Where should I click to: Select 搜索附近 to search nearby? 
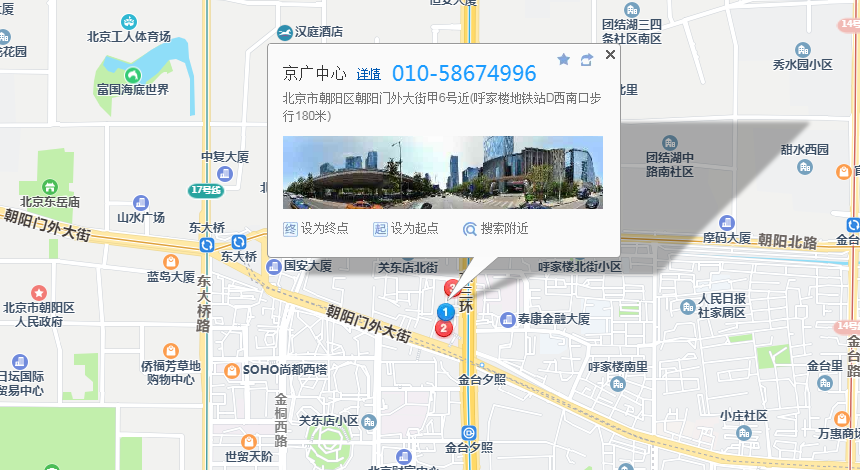(x=495, y=228)
